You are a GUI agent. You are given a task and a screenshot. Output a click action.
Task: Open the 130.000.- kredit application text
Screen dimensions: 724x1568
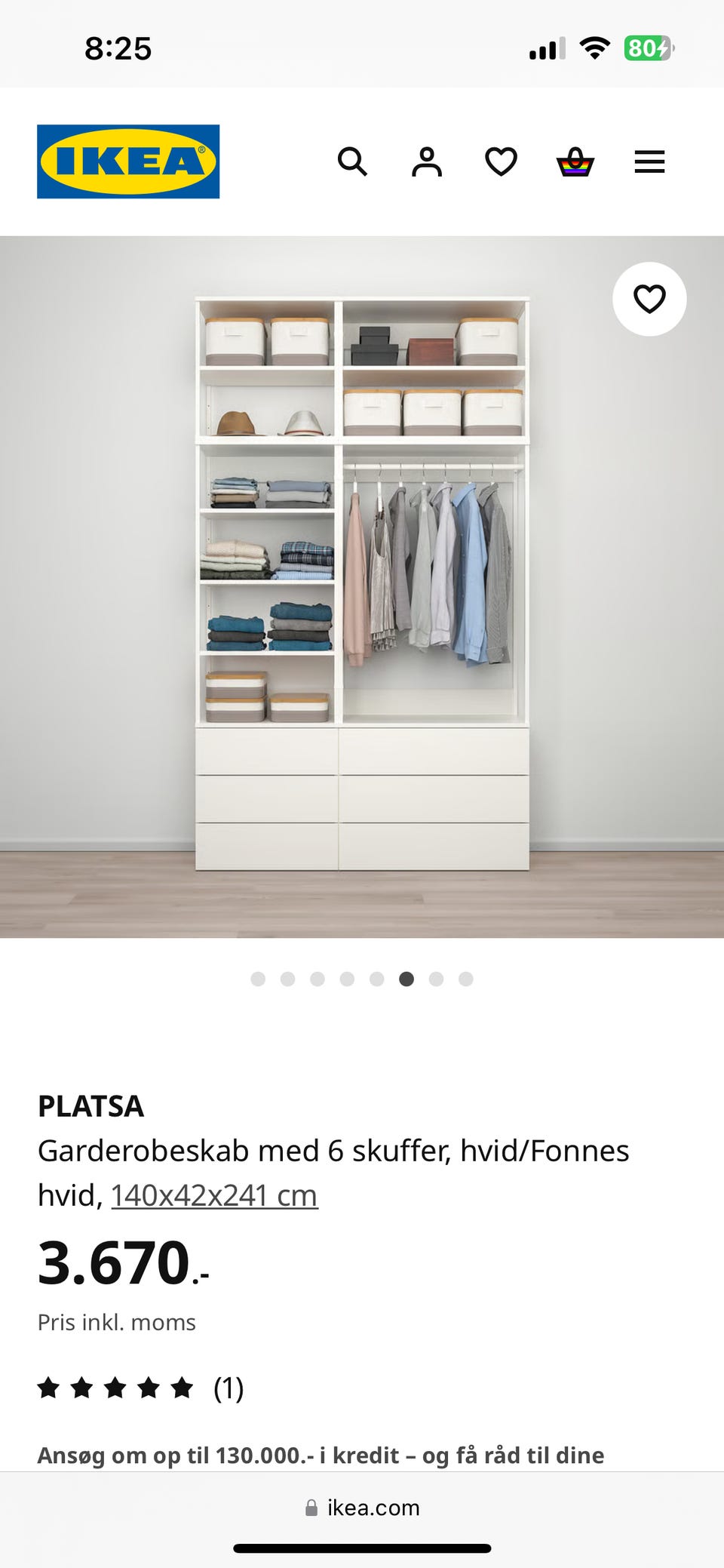(321, 1455)
